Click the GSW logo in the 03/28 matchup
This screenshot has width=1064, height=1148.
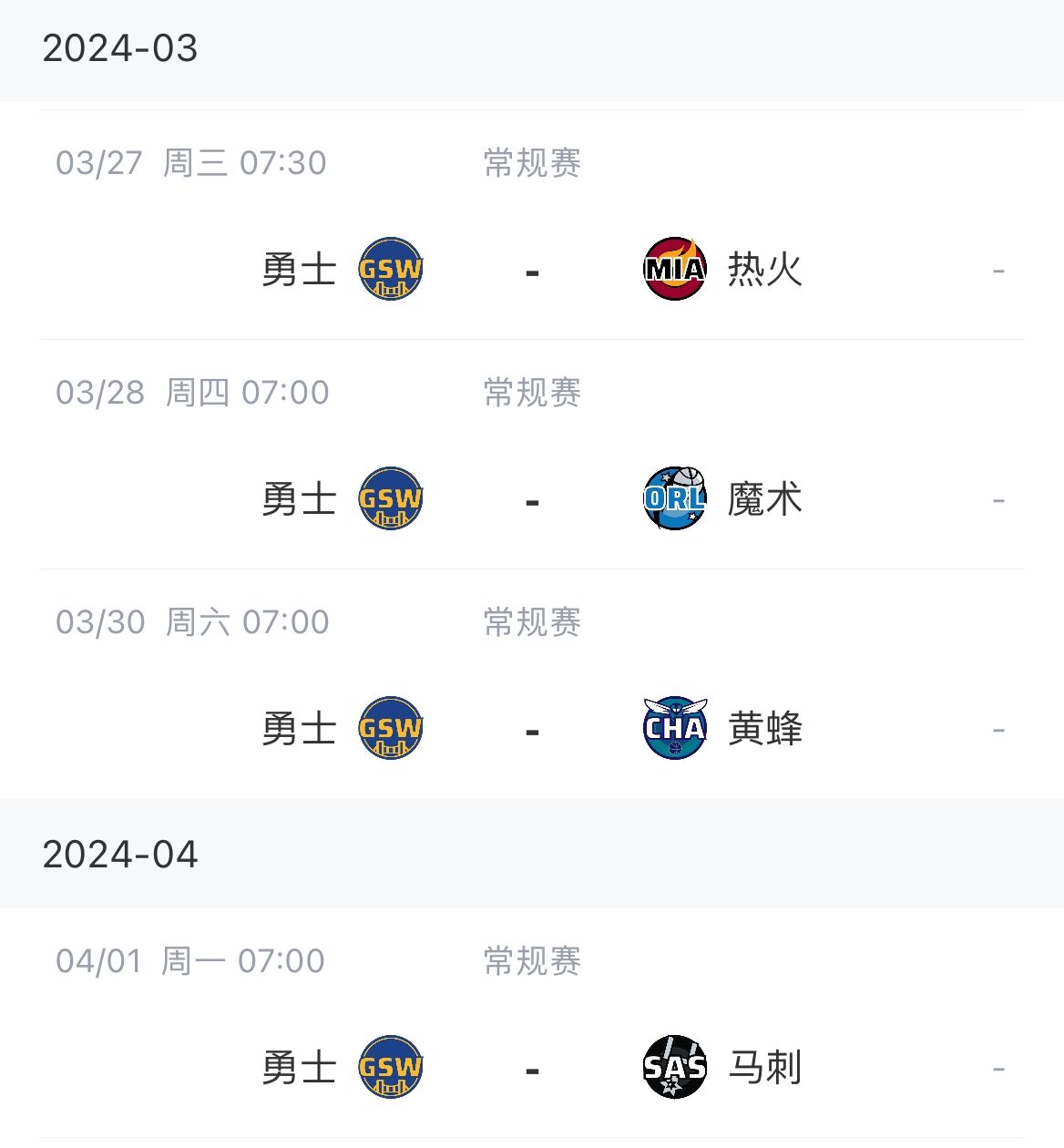coord(390,498)
